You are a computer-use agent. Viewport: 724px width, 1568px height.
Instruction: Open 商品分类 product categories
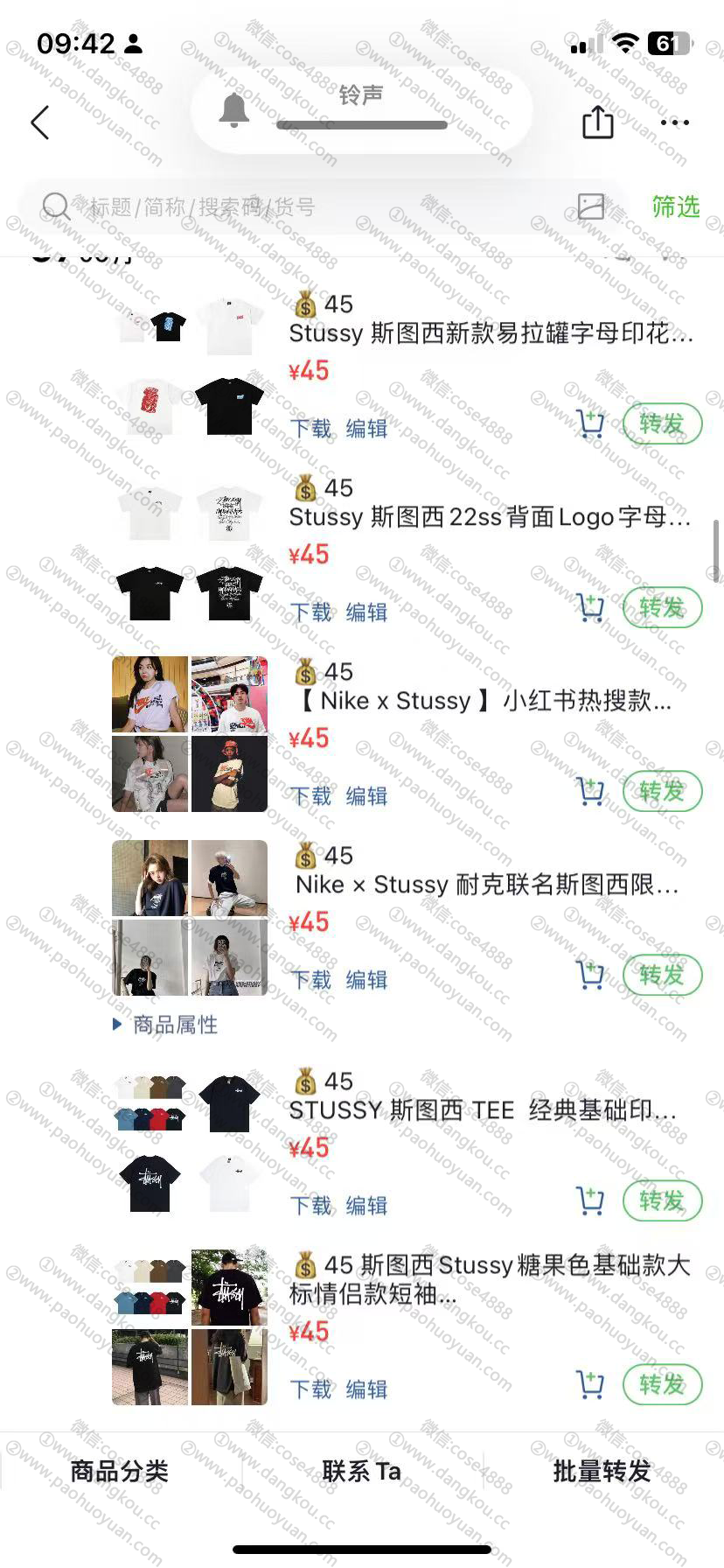point(120,1472)
